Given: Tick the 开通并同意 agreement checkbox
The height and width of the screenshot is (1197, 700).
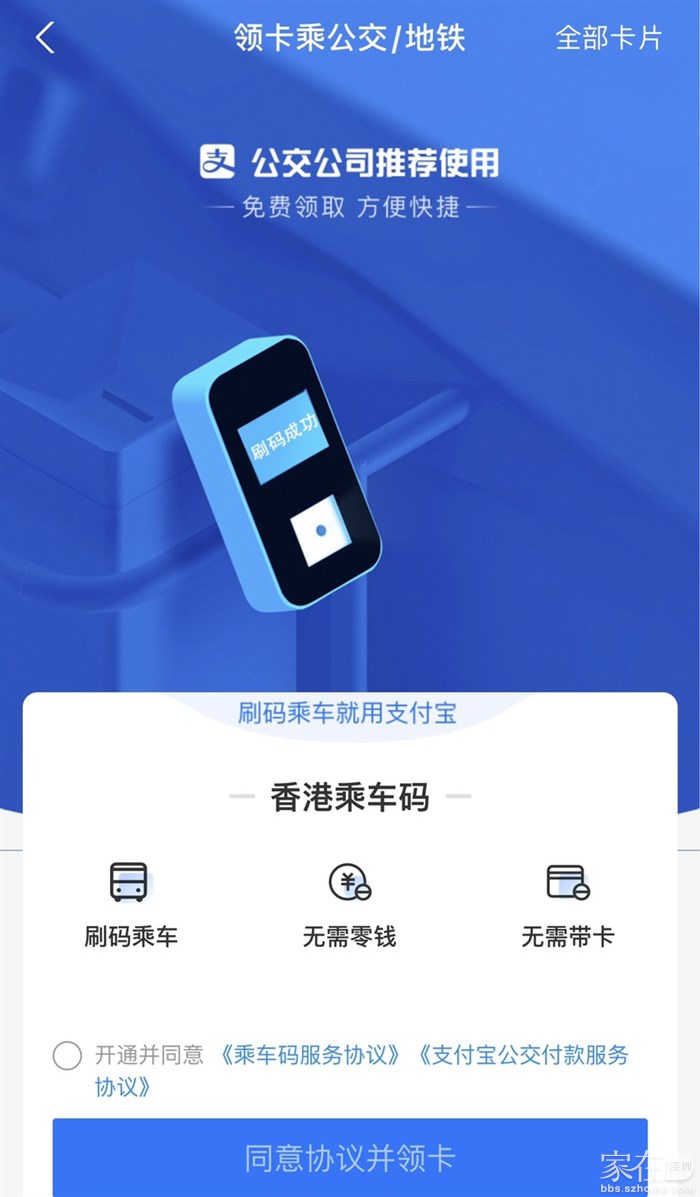Looking at the screenshot, I should point(67,1055).
